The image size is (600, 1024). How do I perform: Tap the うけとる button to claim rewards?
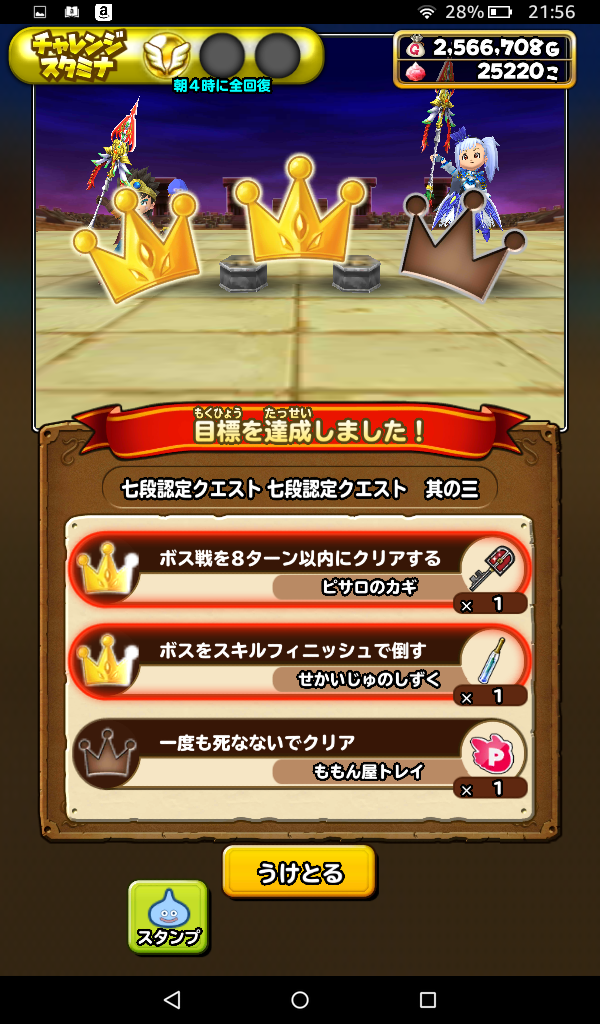[x=299, y=872]
